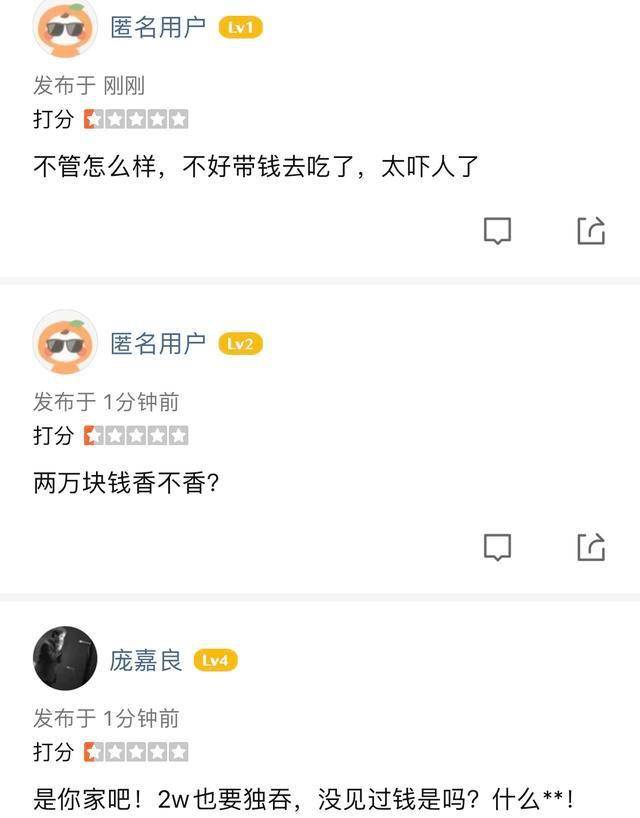Share the '不好带钱去吃了' review

tap(591, 231)
